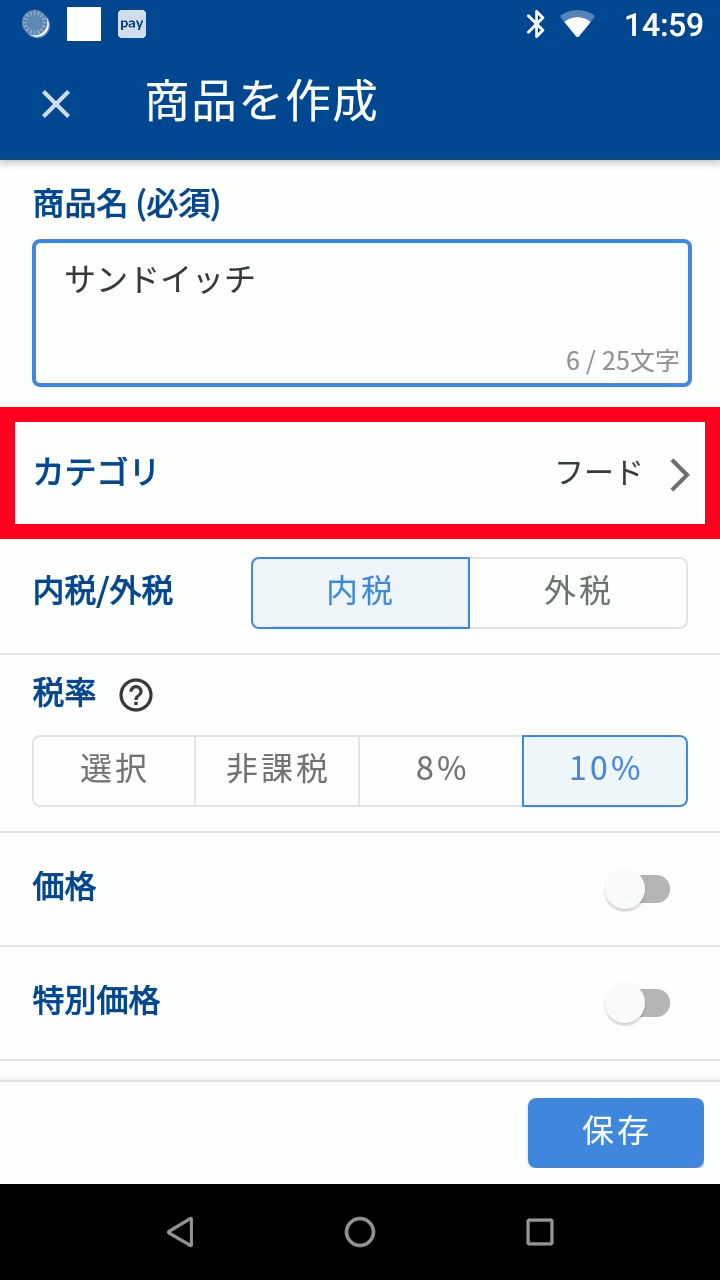This screenshot has width=720, height=1280.
Task: Open the カテゴリ selection row
Action: click(x=360, y=473)
